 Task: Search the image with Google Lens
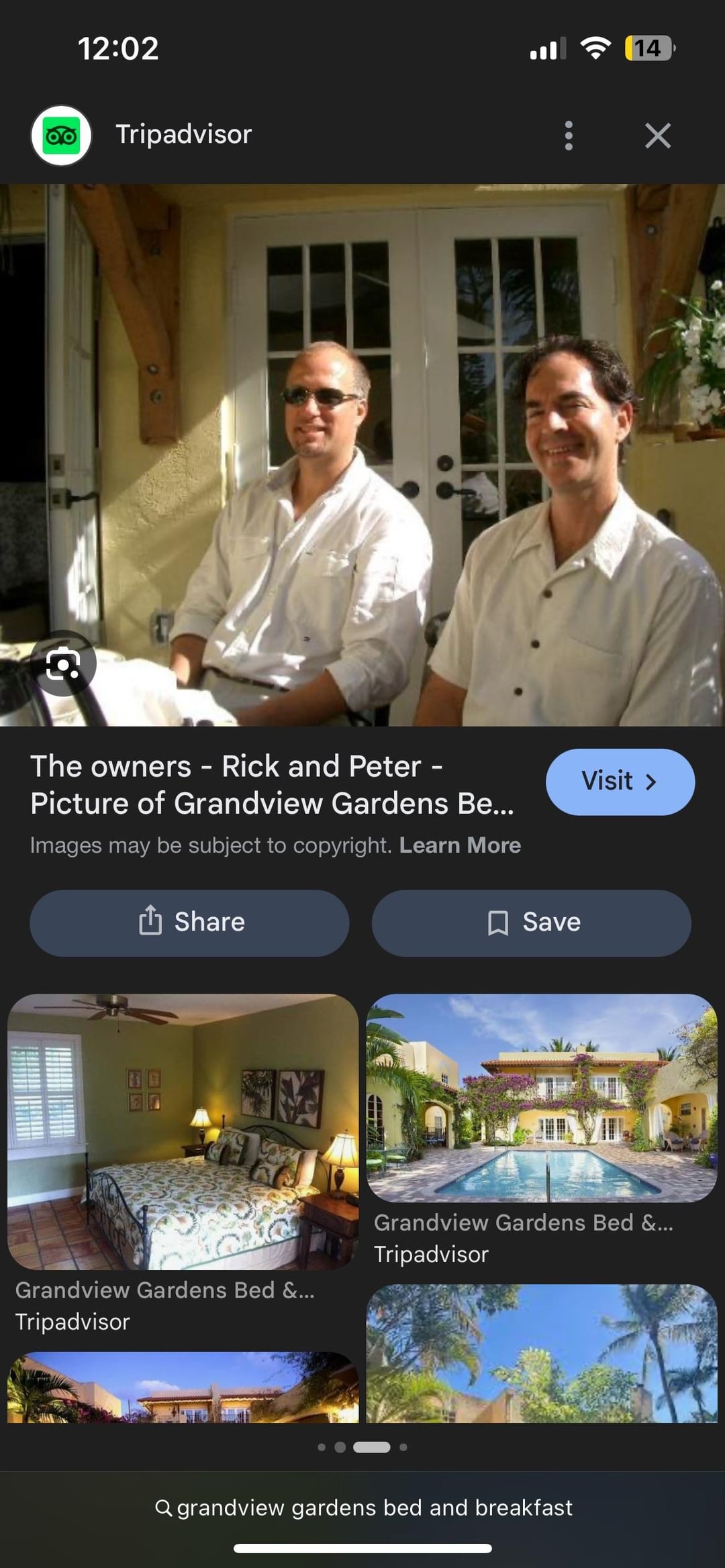click(x=63, y=664)
